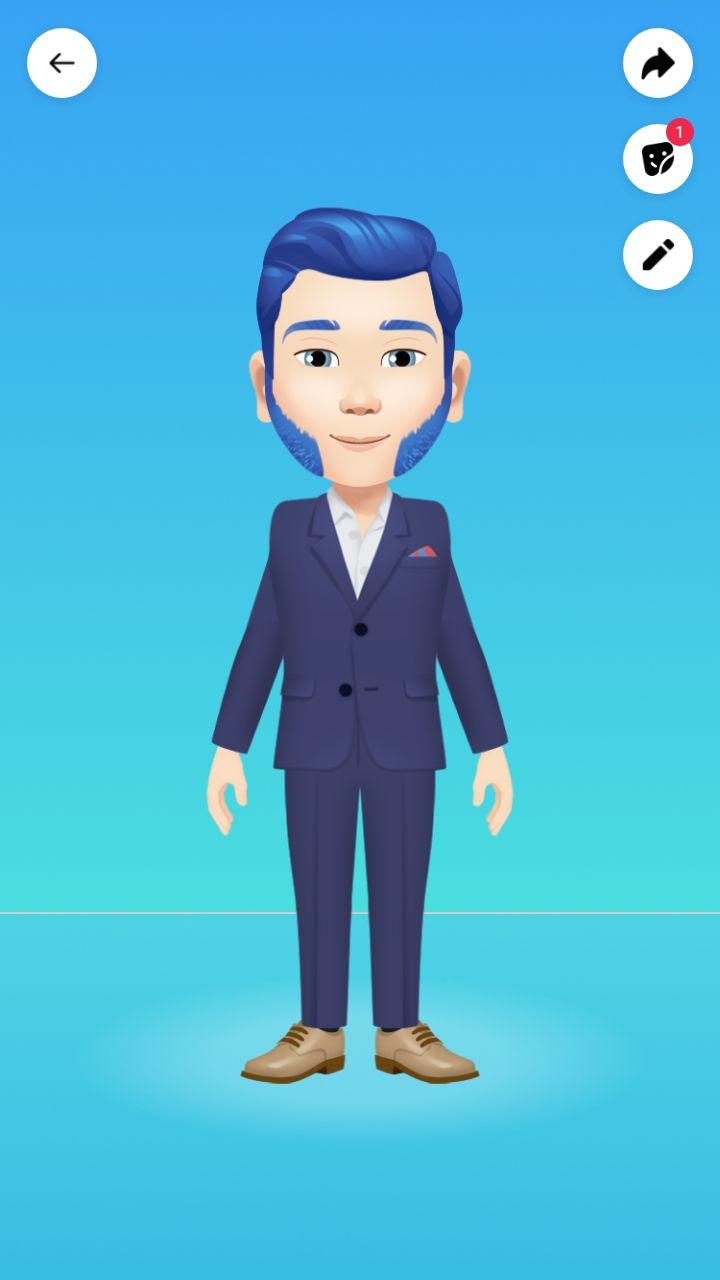Go back using the arrow button
This screenshot has height=1280, width=720.
tap(62, 63)
